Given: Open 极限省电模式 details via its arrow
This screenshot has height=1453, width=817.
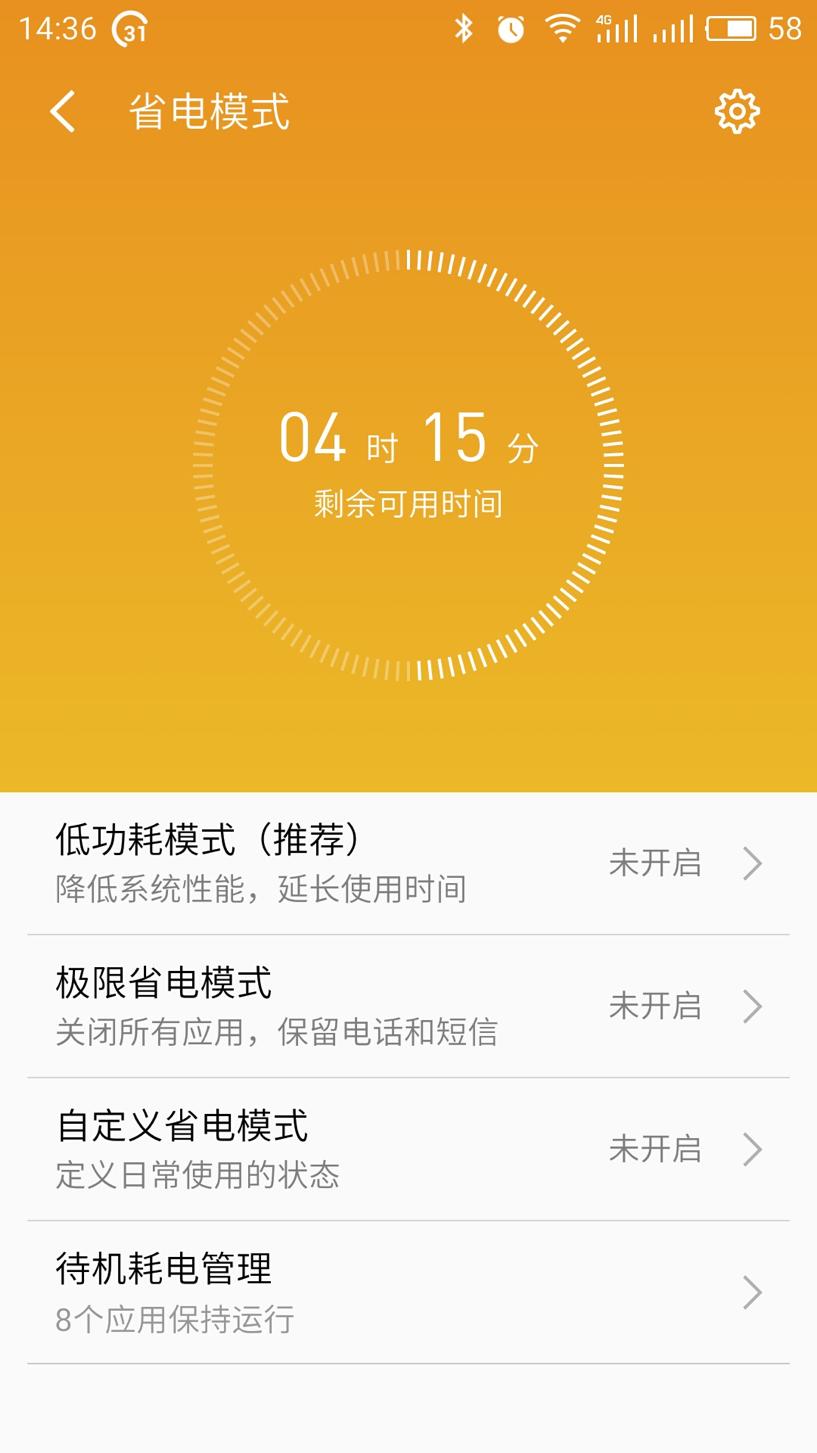Looking at the screenshot, I should (753, 1006).
